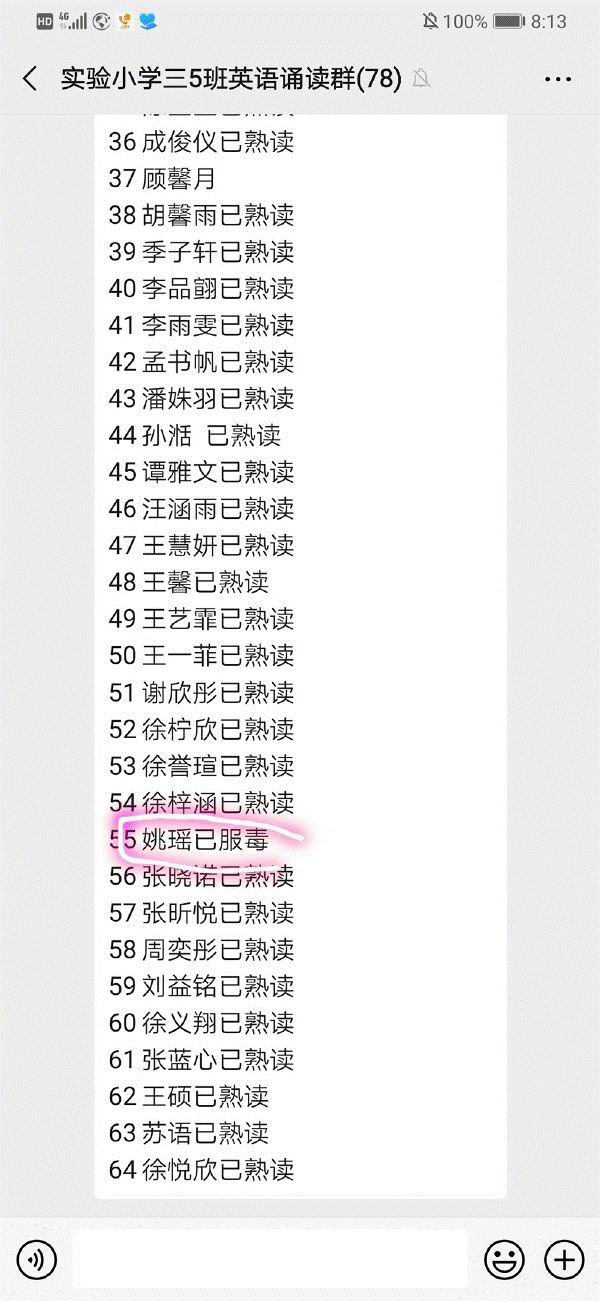Image resolution: width=600 pixels, height=1301 pixels.
Task: Tap the message text field
Action: tap(270, 1259)
